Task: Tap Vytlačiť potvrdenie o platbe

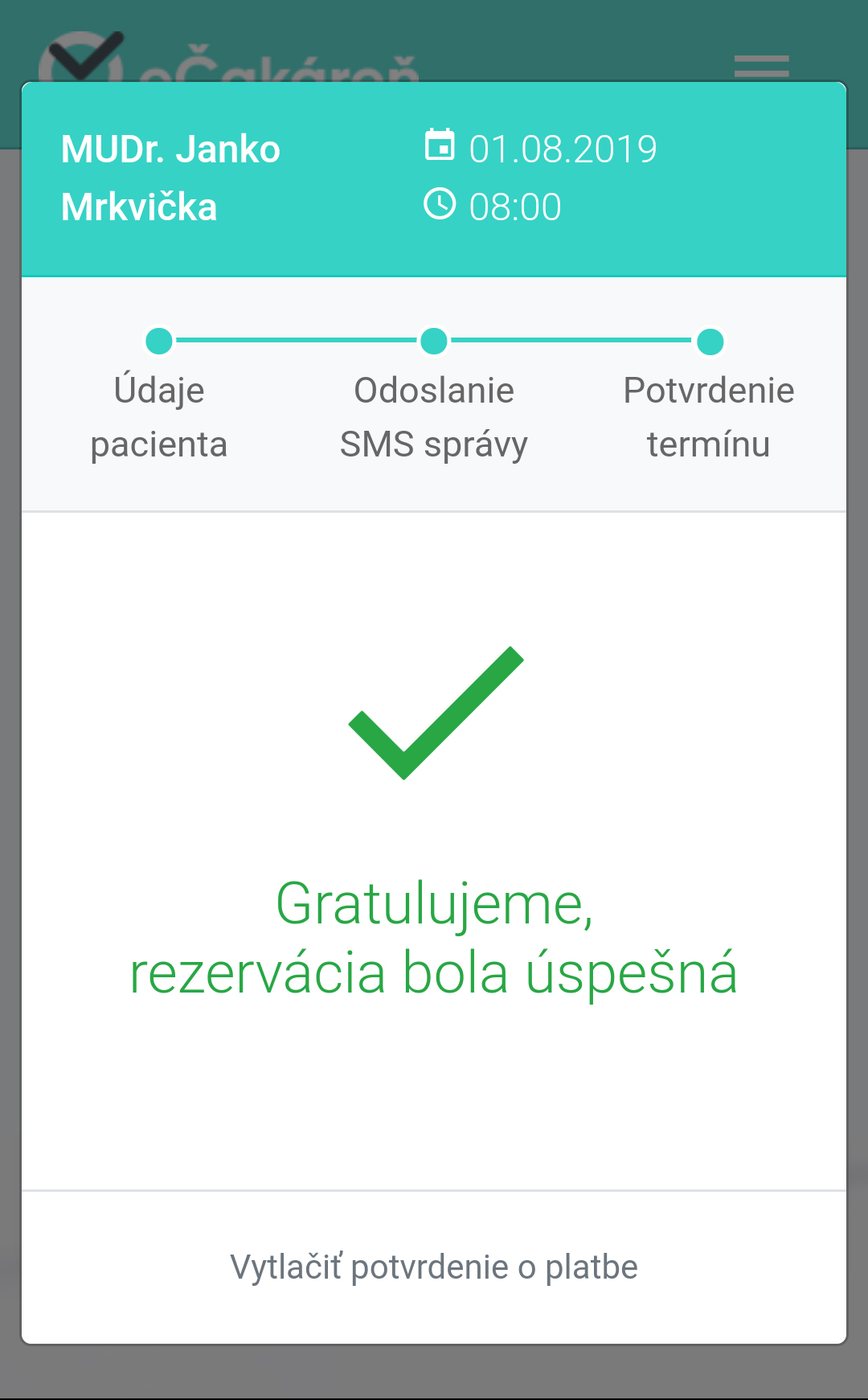Action: (434, 1267)
